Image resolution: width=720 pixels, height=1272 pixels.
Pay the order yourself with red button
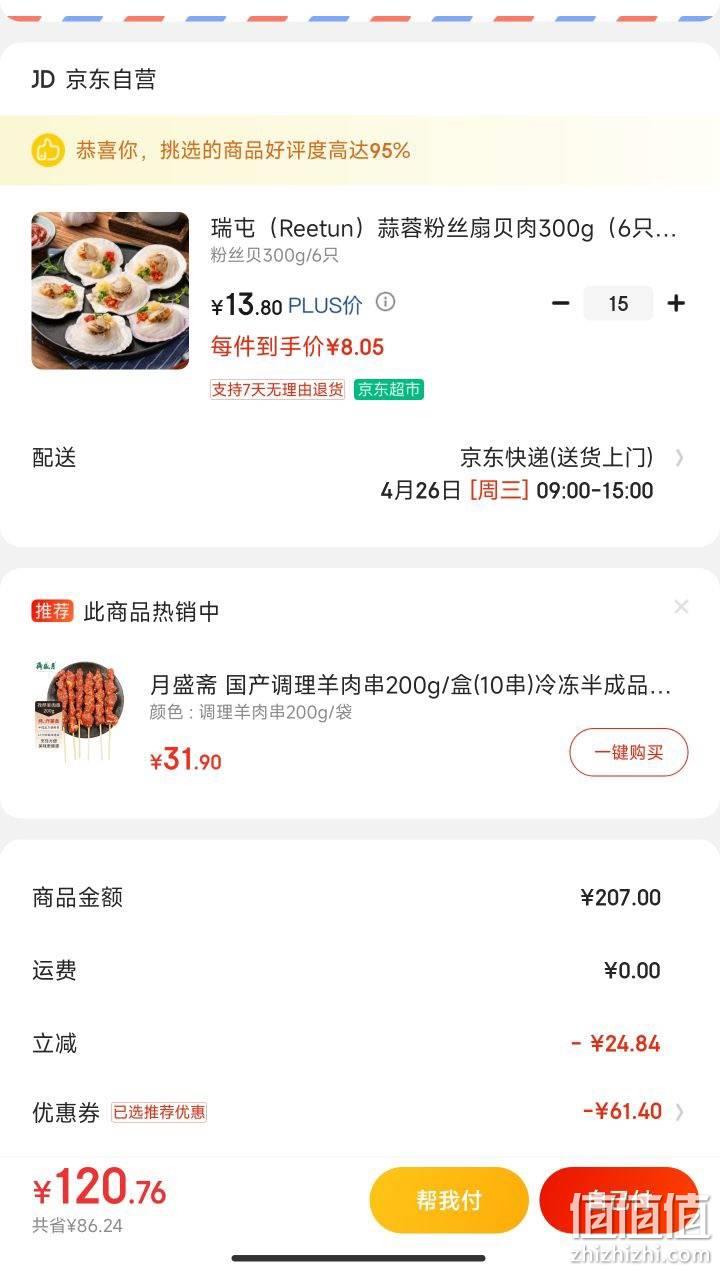point(619,1200)
